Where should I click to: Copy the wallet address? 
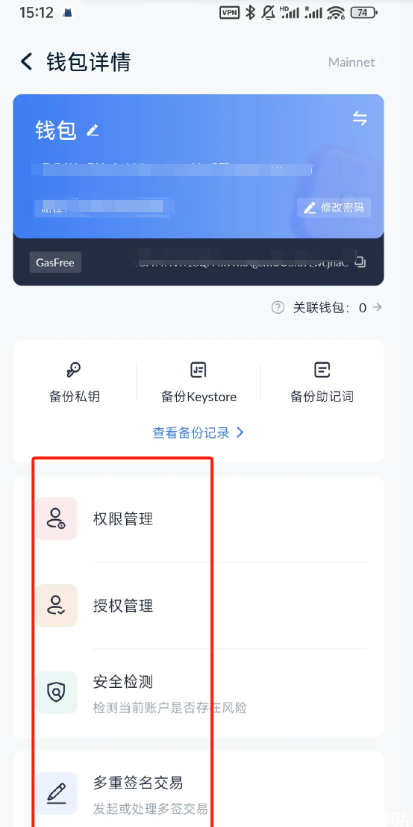tap(360, 262)
